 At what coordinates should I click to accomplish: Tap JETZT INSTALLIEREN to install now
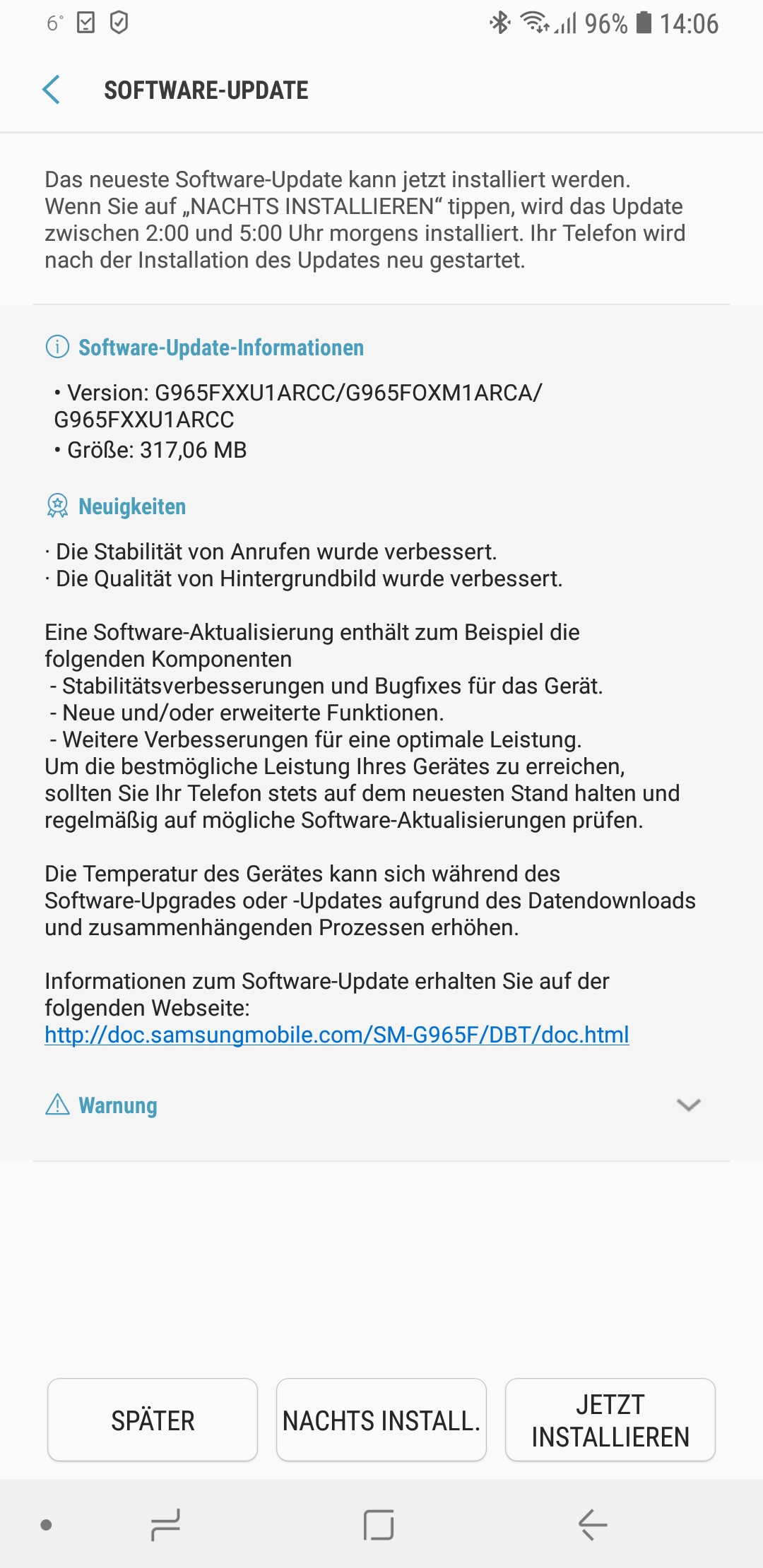610,1420
